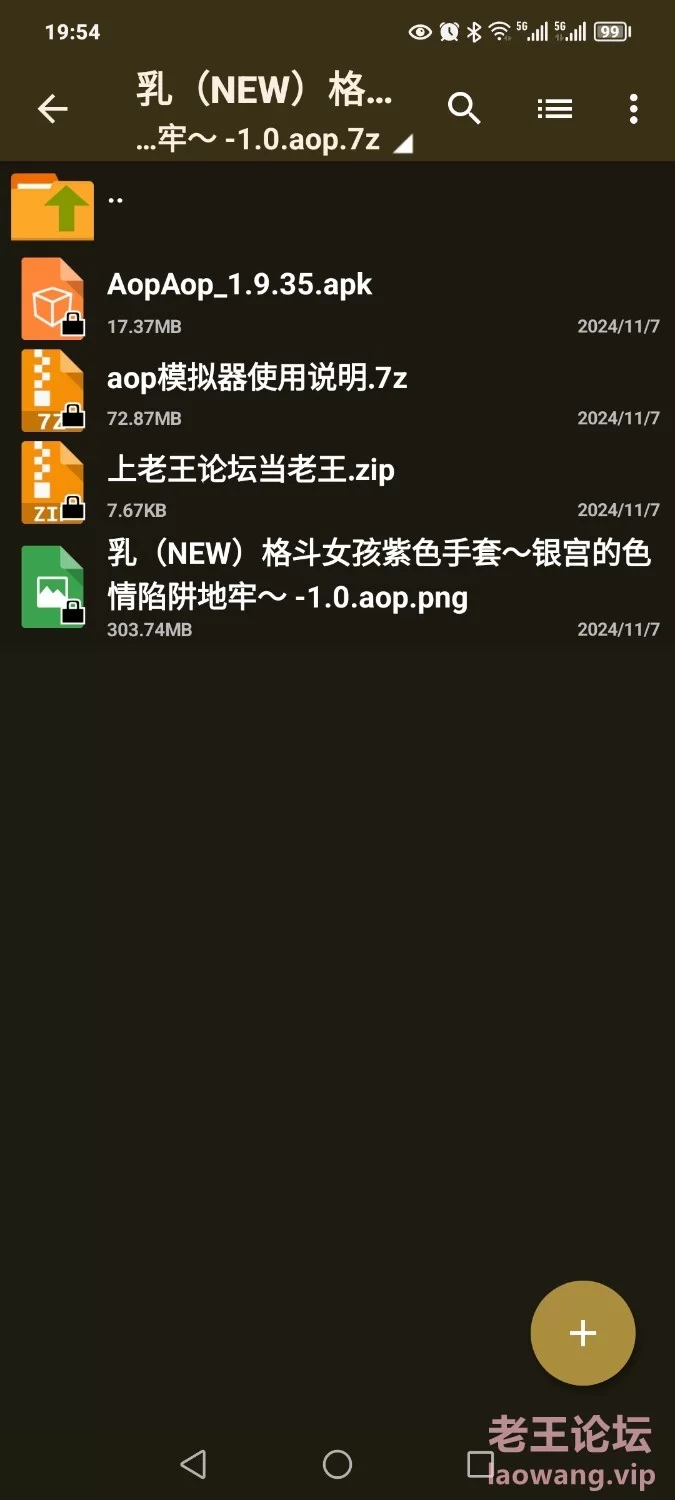Tap the floating plus button
The width and height of the screenshot is (675, 1500).
point(583,1333)
